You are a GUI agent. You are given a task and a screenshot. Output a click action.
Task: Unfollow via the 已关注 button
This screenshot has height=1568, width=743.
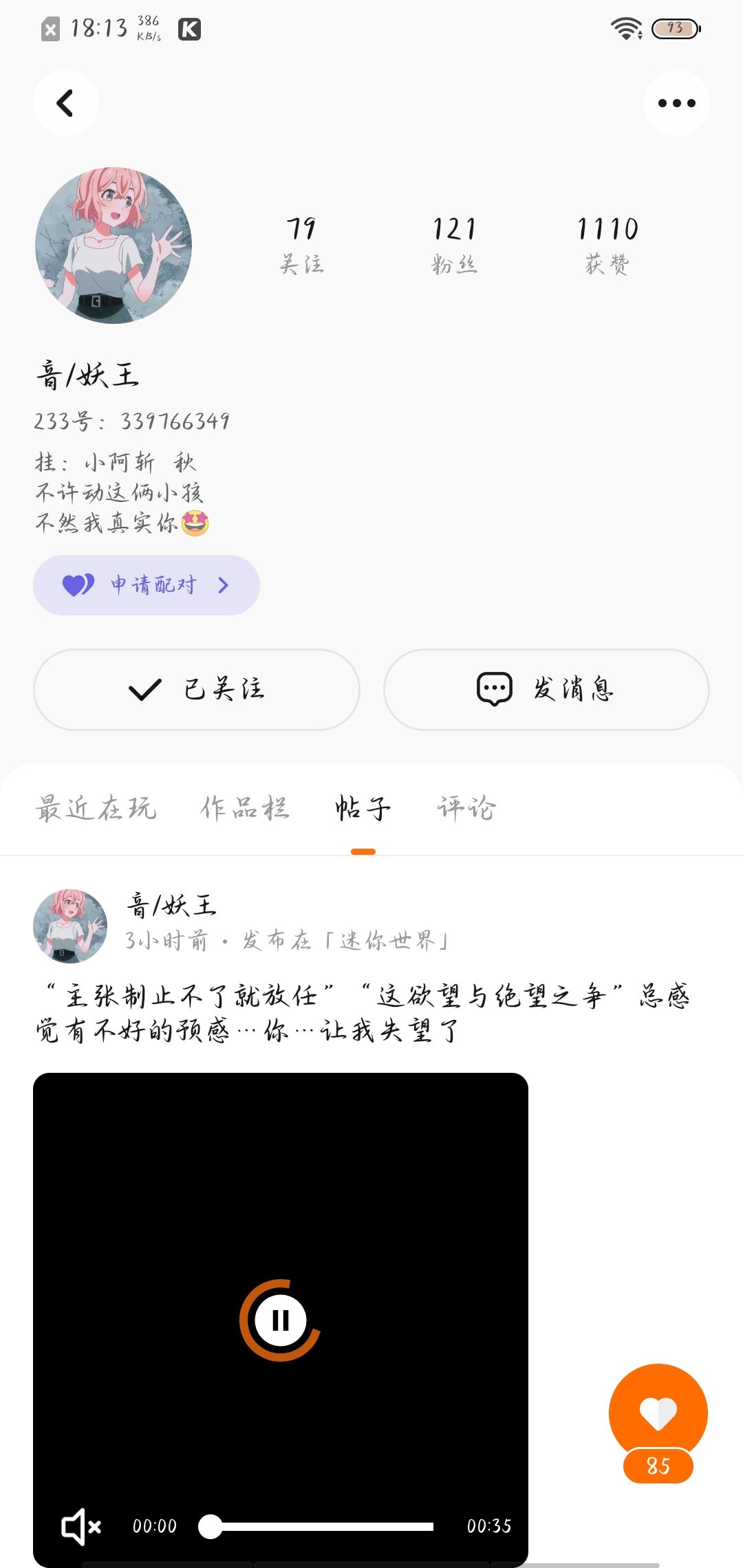click(197, 689)
